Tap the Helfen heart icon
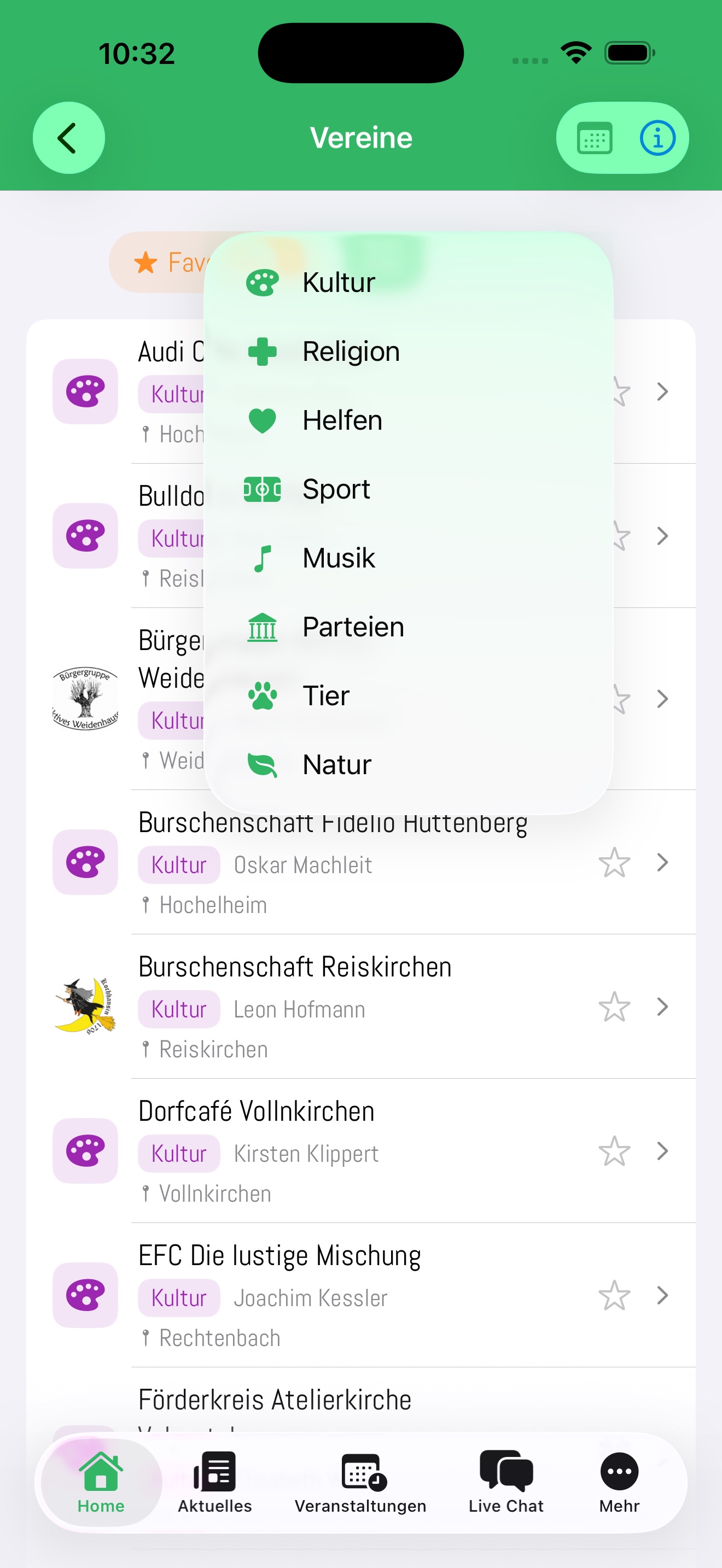The height and width of the screenshot is (1568, 722). point(262,419)
